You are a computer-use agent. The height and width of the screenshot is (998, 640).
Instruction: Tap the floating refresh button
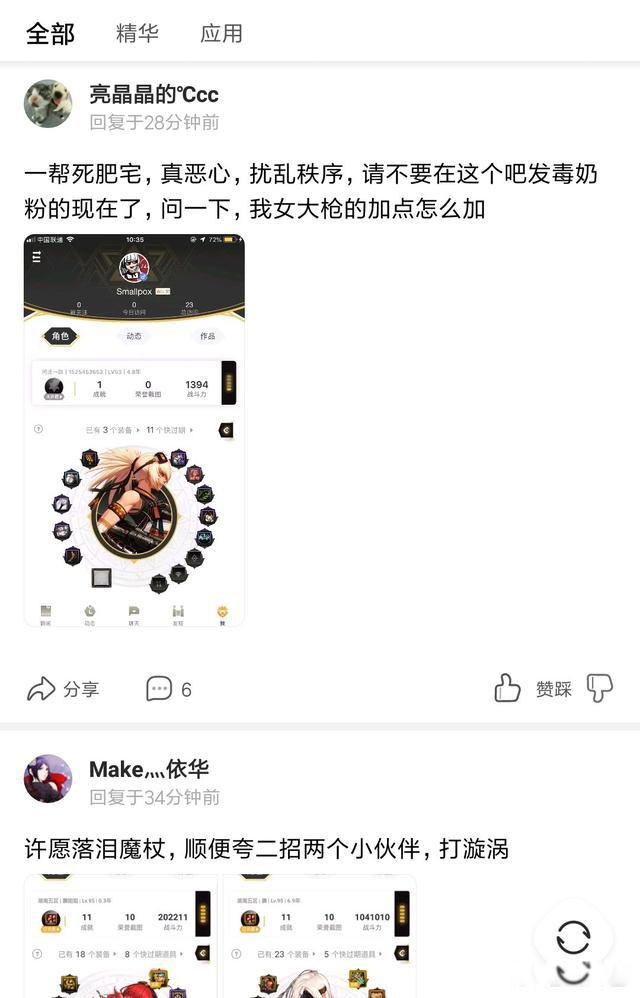[573, 938]
